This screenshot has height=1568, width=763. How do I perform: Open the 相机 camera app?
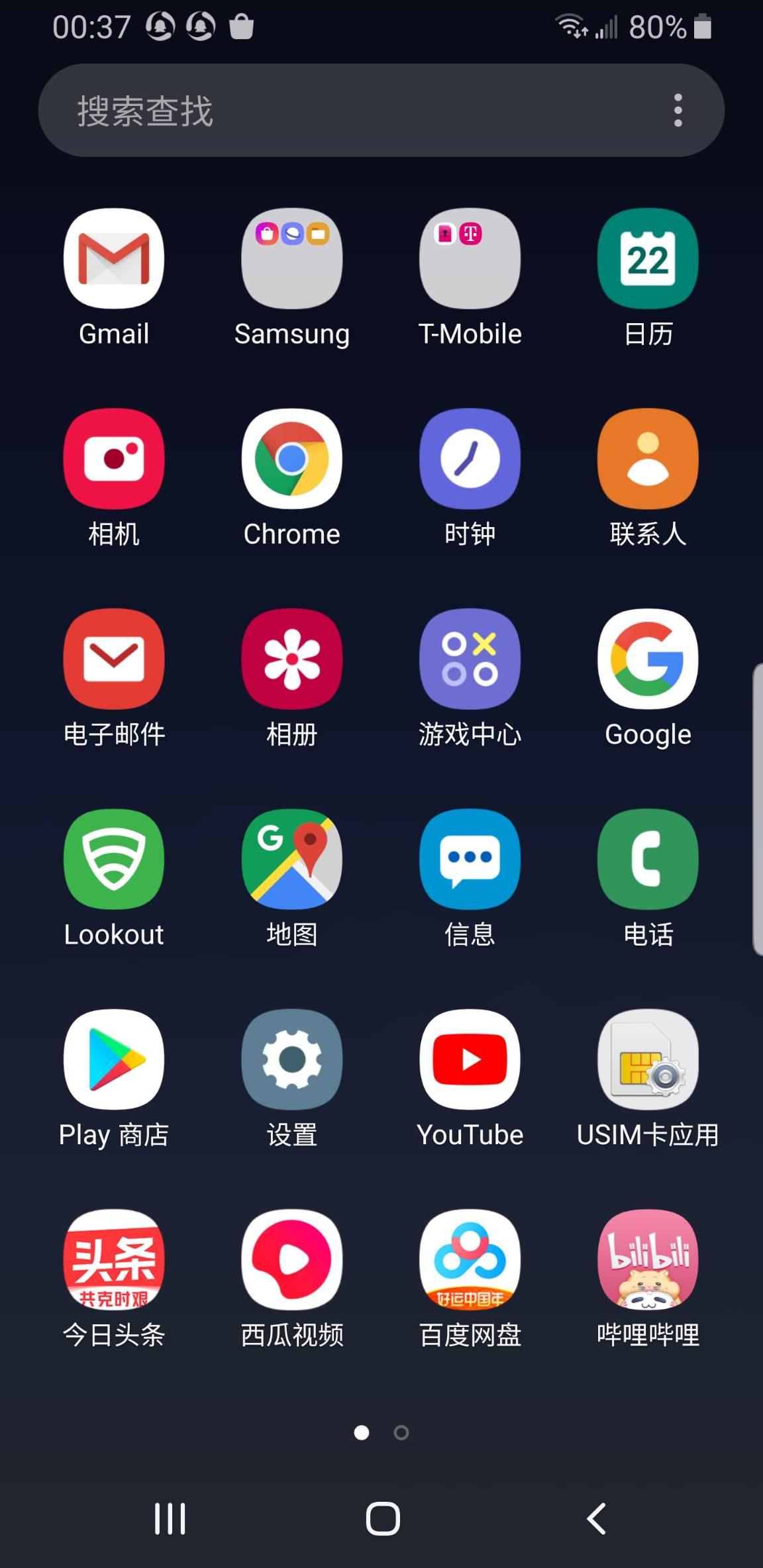pyautogui.click(x=113, y=459)
